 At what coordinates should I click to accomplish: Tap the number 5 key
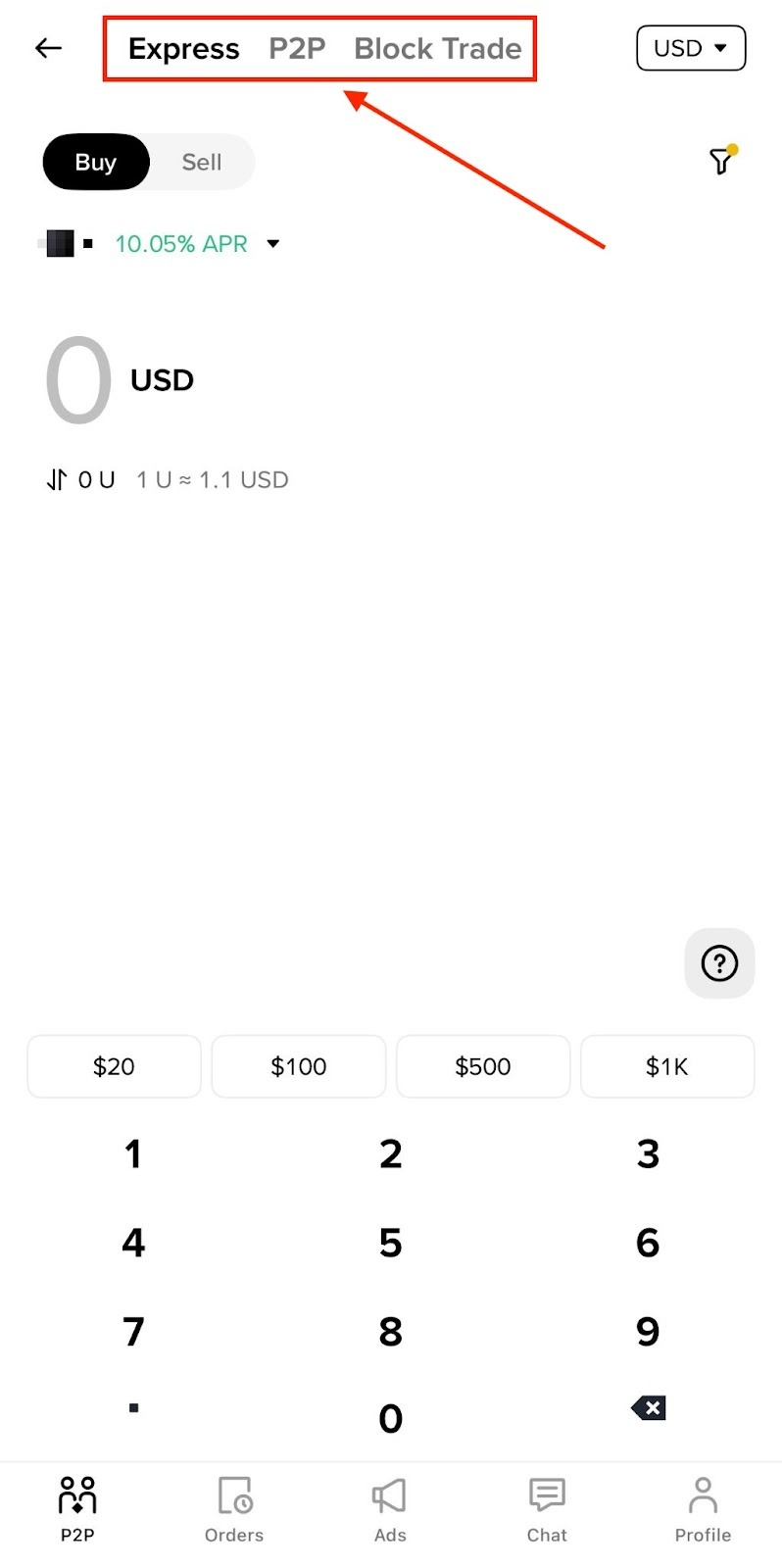coord(390,1243)
